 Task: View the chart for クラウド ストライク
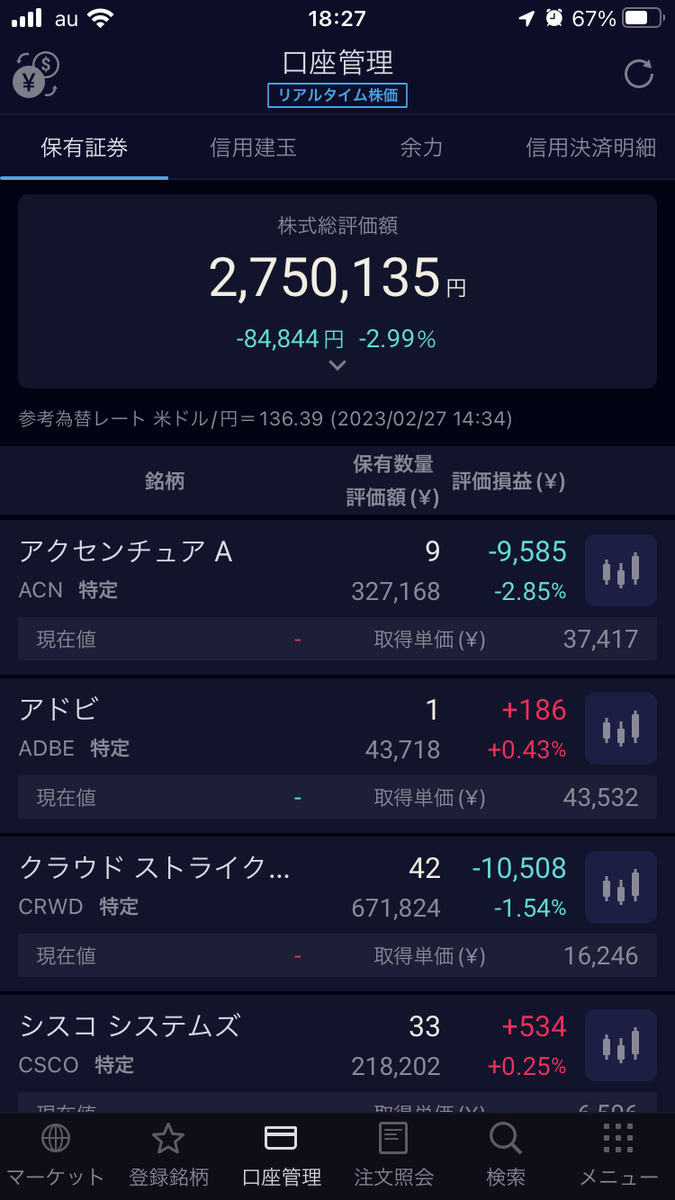(x=620, y=887)
